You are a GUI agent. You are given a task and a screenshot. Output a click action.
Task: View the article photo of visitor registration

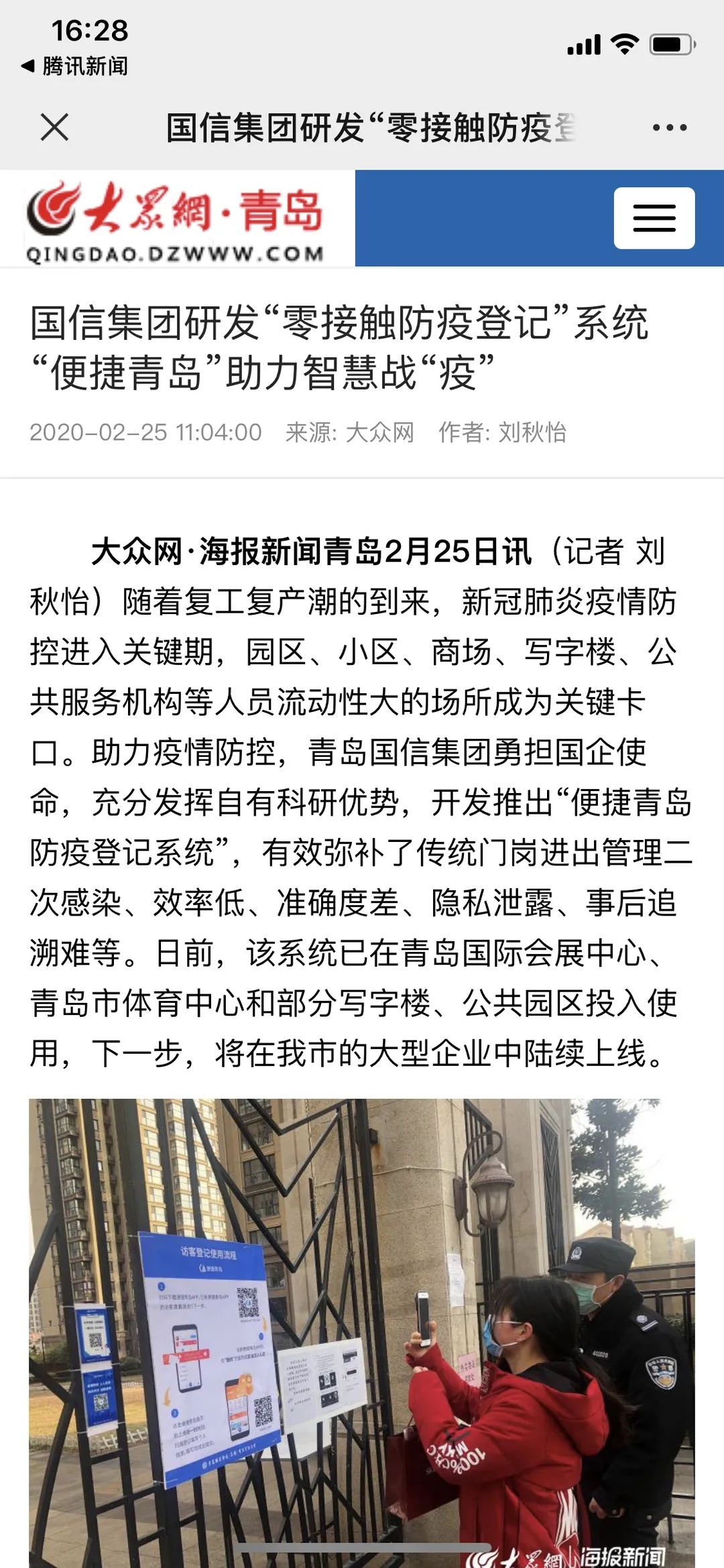361,1331
